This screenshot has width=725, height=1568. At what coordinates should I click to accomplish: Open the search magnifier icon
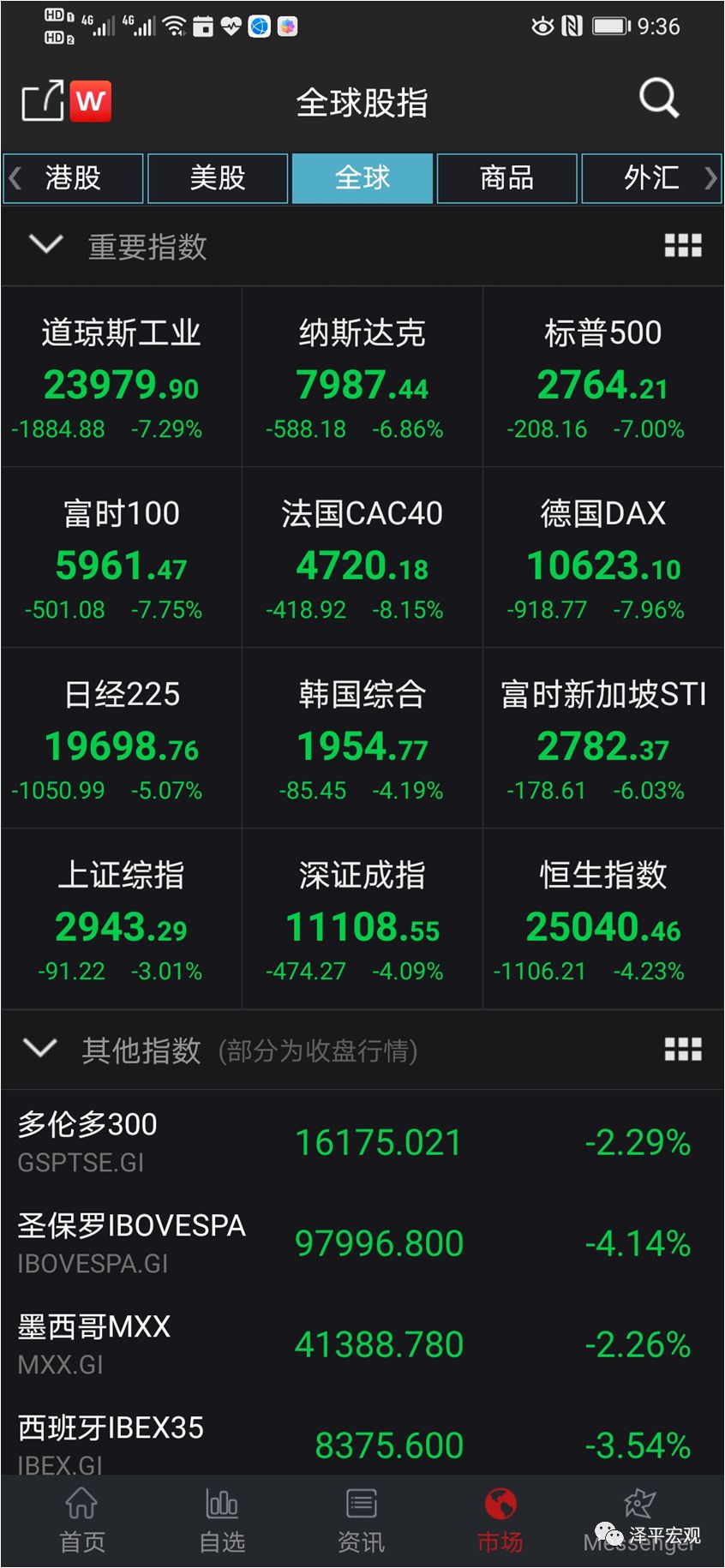[x=658, y=99]
